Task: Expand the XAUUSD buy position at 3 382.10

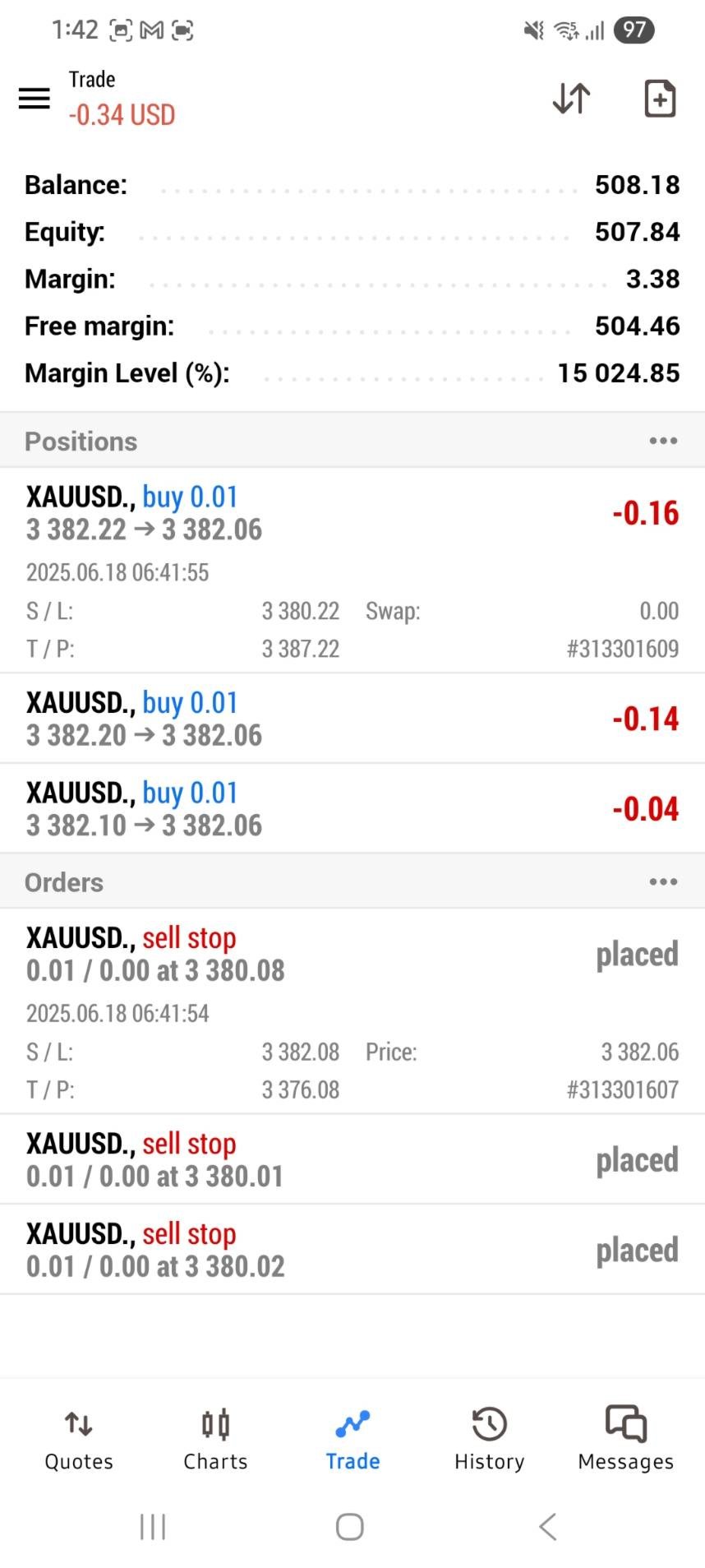Action: 352,808
